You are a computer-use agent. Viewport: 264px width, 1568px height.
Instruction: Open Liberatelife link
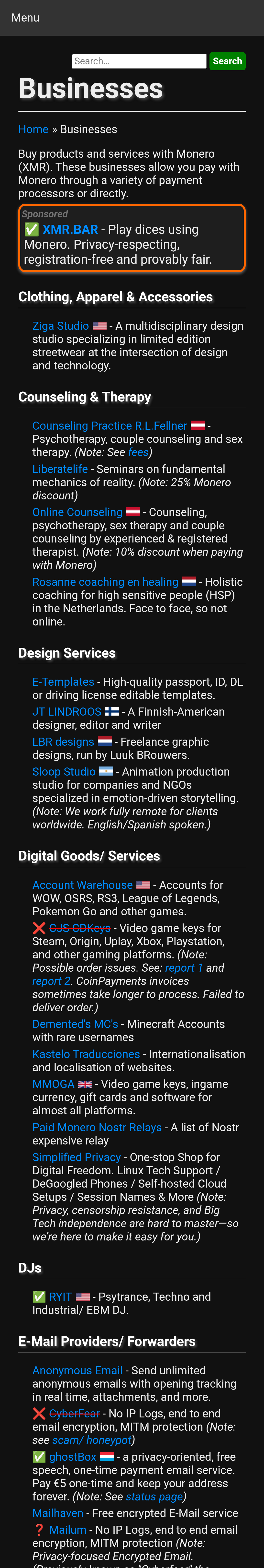pyautogui.click(x=60, y=469)
